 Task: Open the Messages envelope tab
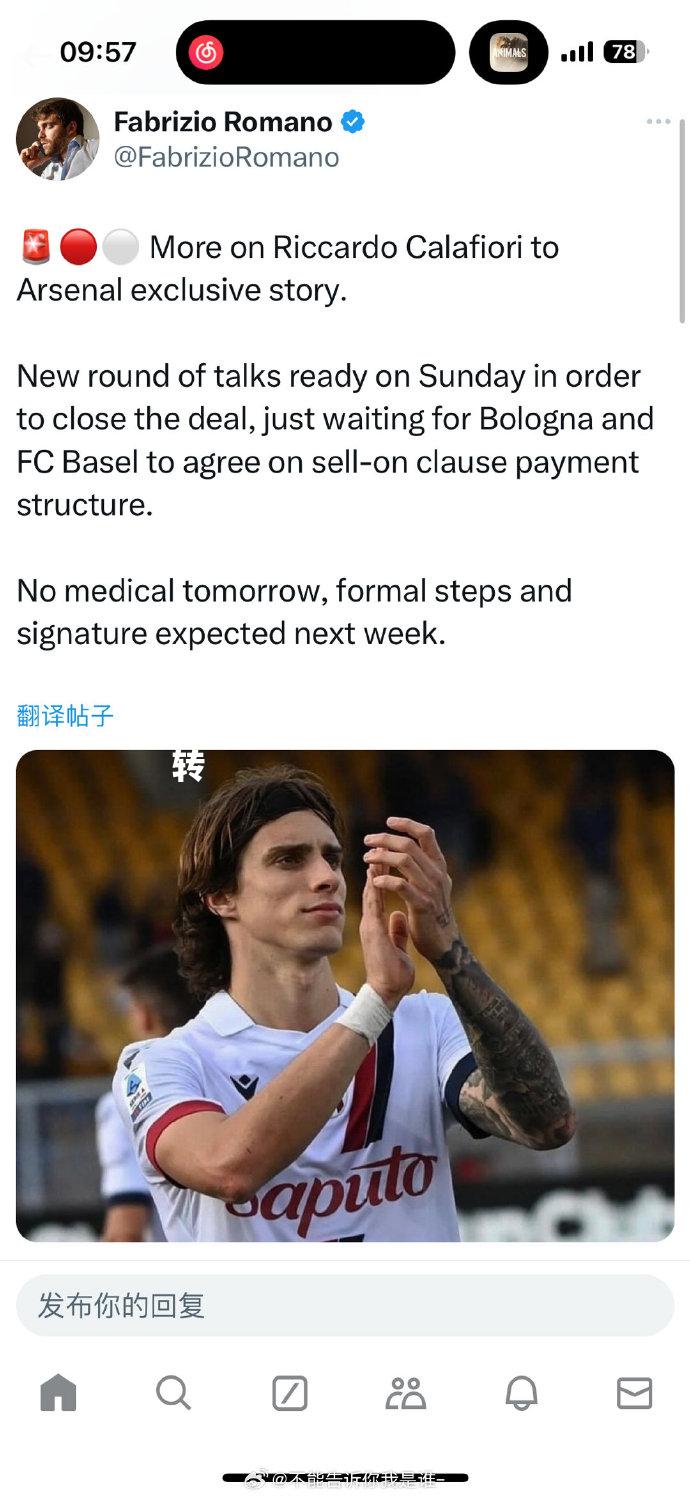[x=634, y=1392]
